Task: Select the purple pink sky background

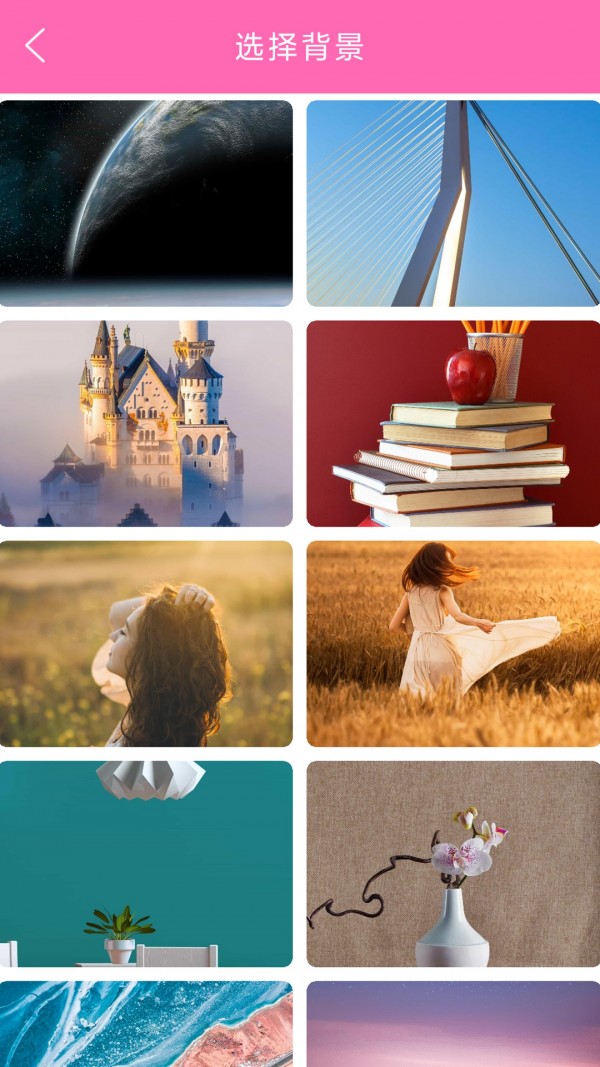Action: (453, 1024)
